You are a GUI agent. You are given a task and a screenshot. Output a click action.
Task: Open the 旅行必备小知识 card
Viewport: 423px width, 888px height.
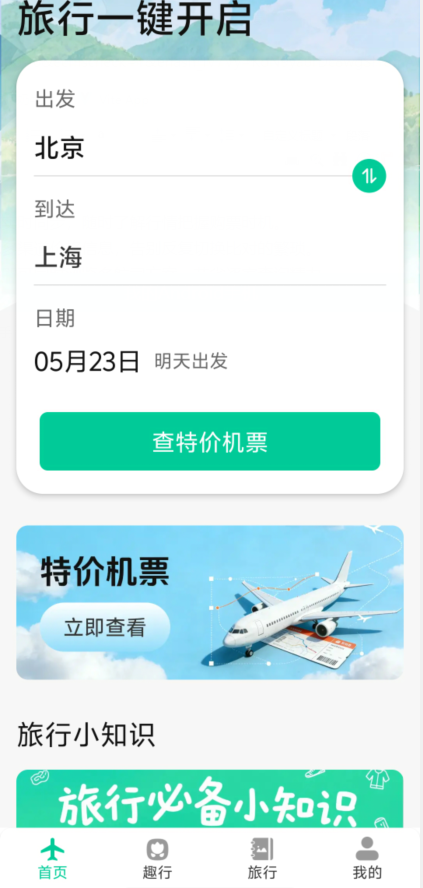click(210, 799)
